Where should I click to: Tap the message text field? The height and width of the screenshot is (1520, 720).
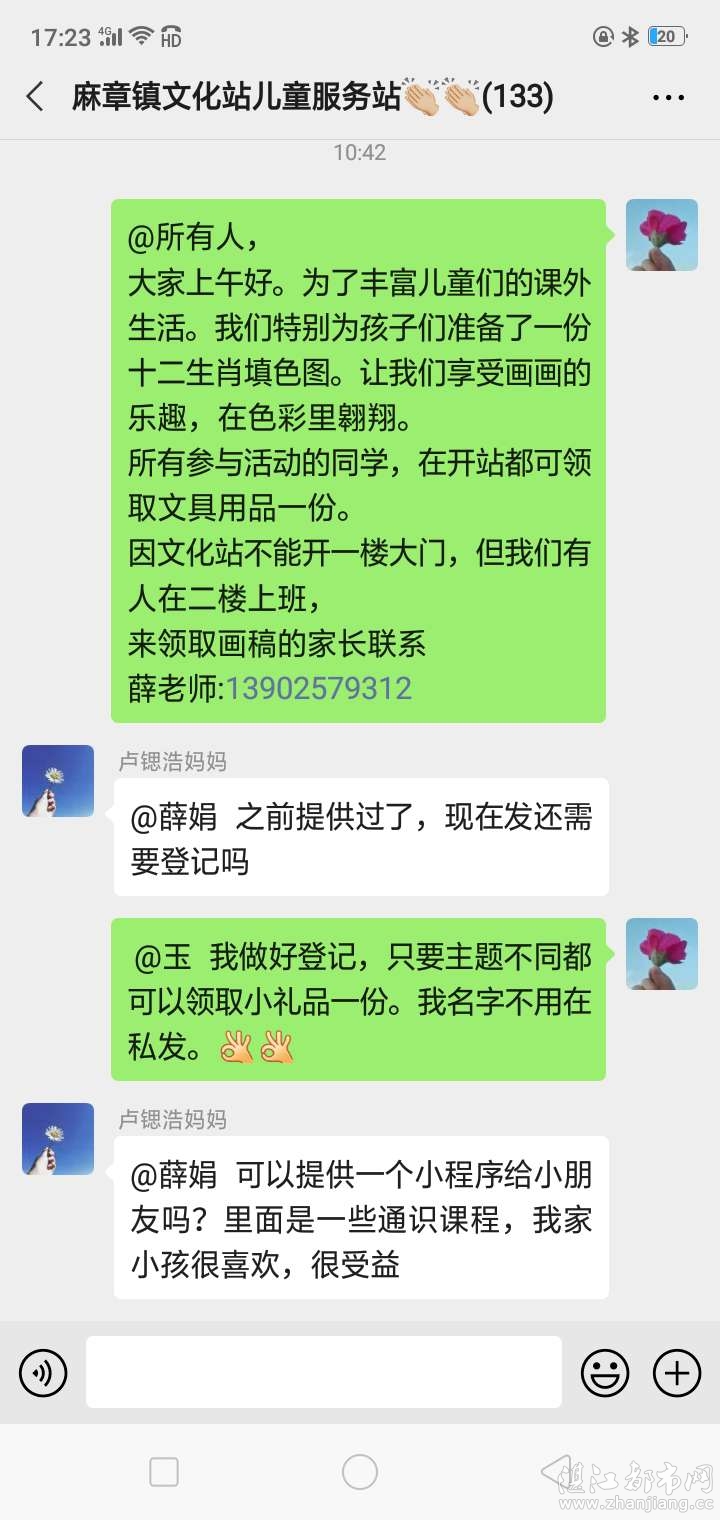(323, 1372)
